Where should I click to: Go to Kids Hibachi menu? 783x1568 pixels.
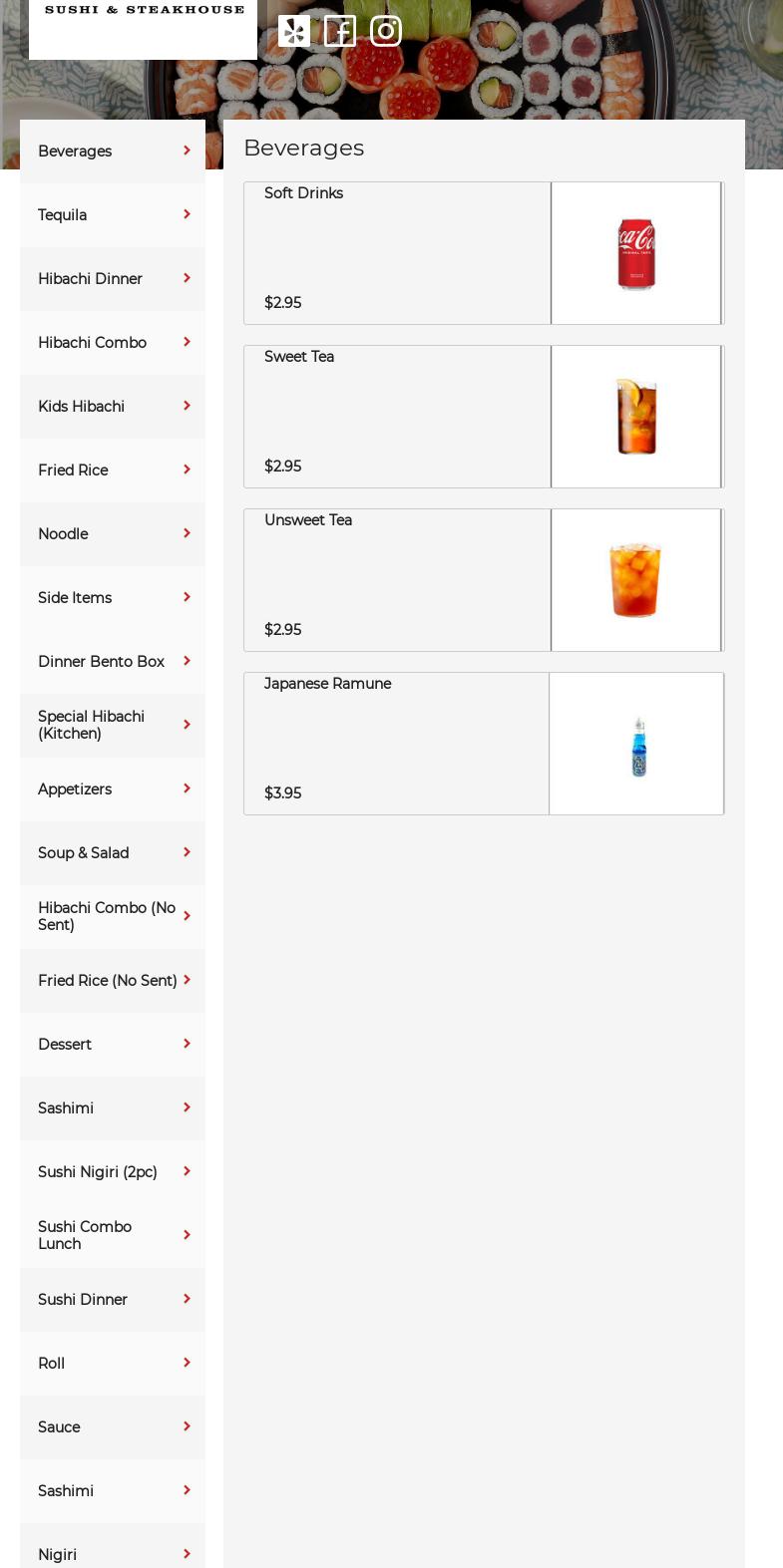point(113,407)
